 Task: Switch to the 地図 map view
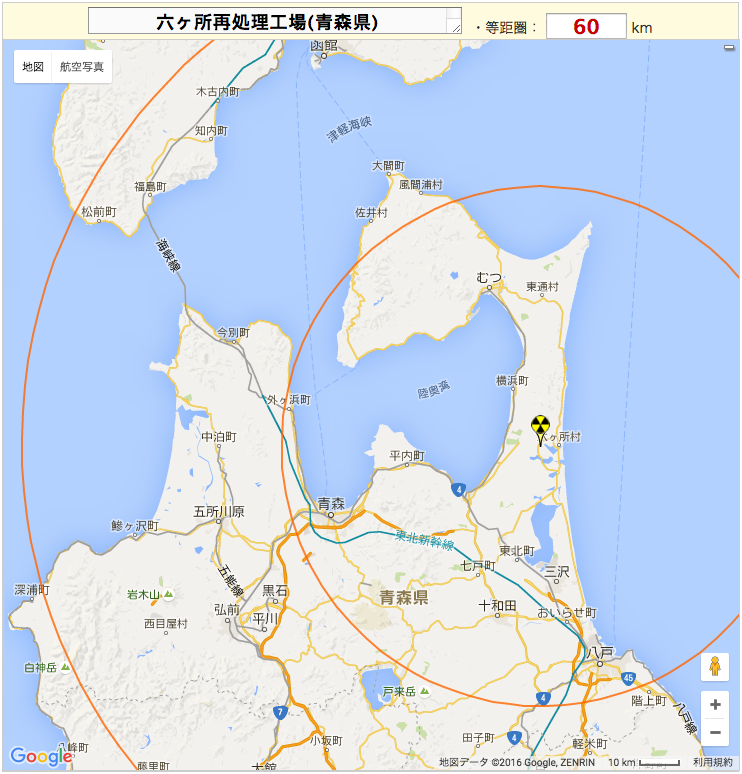point(33,67)
